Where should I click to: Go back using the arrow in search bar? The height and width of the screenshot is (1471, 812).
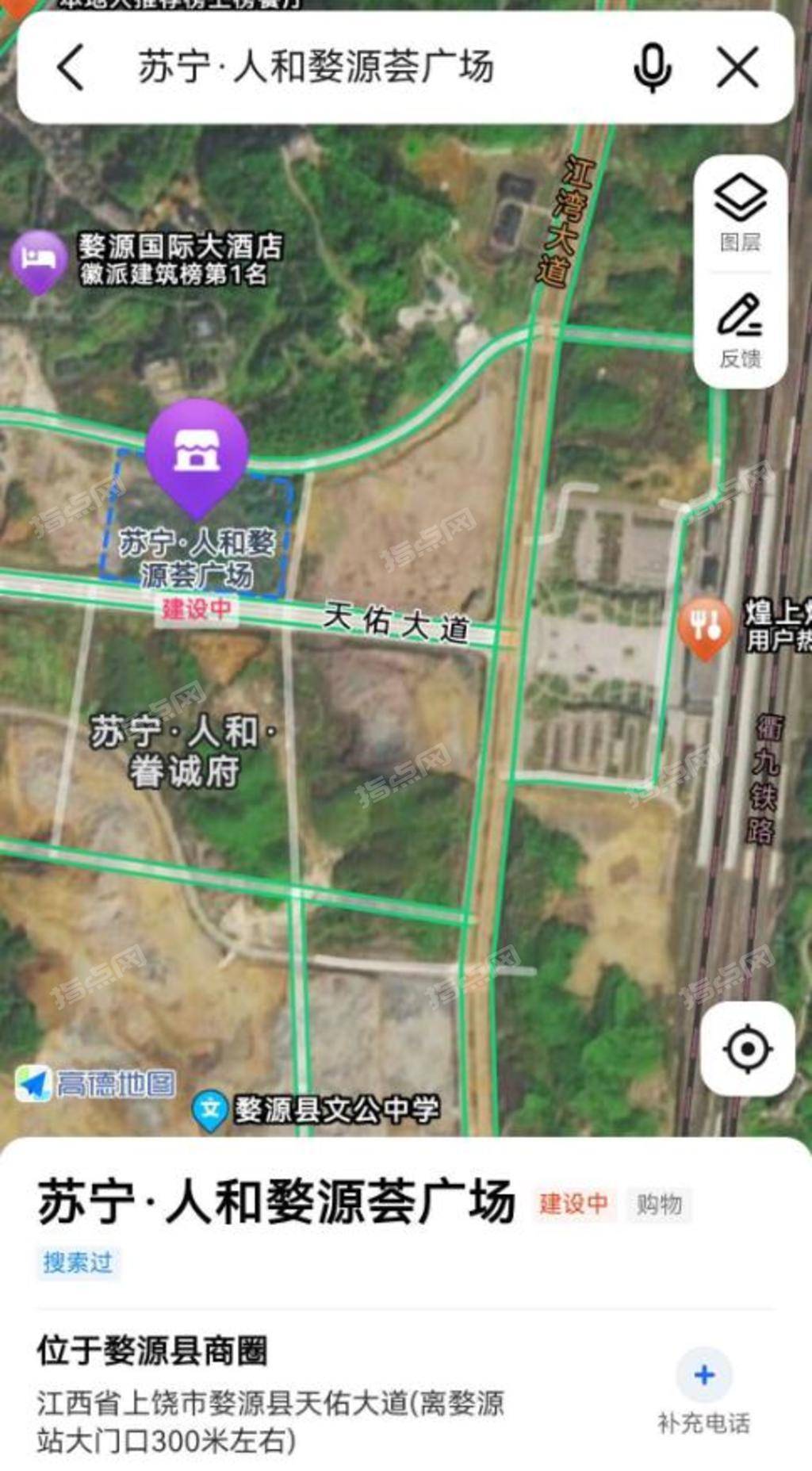(x=71, y=67)
